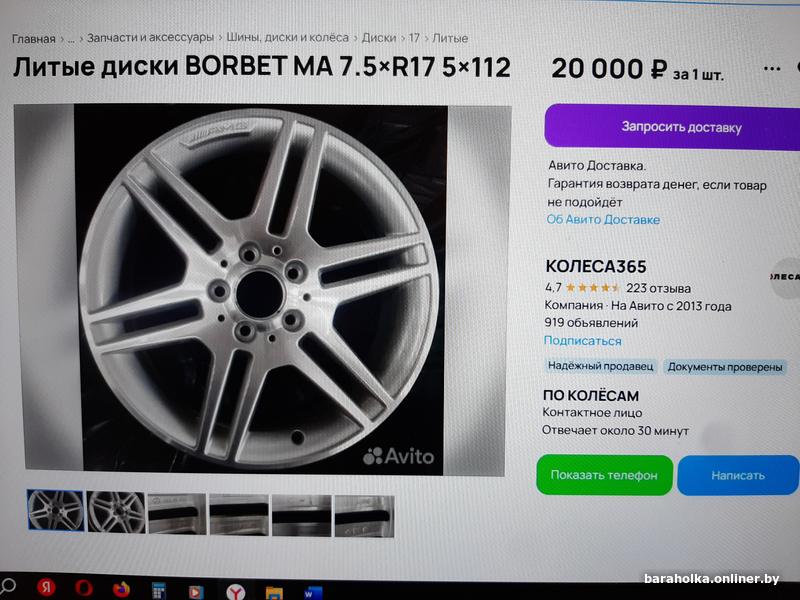The image size is (800, 600).
Task: Enlarge the main wheel photo
Action: pyautogui.click(x=260, y=290)
